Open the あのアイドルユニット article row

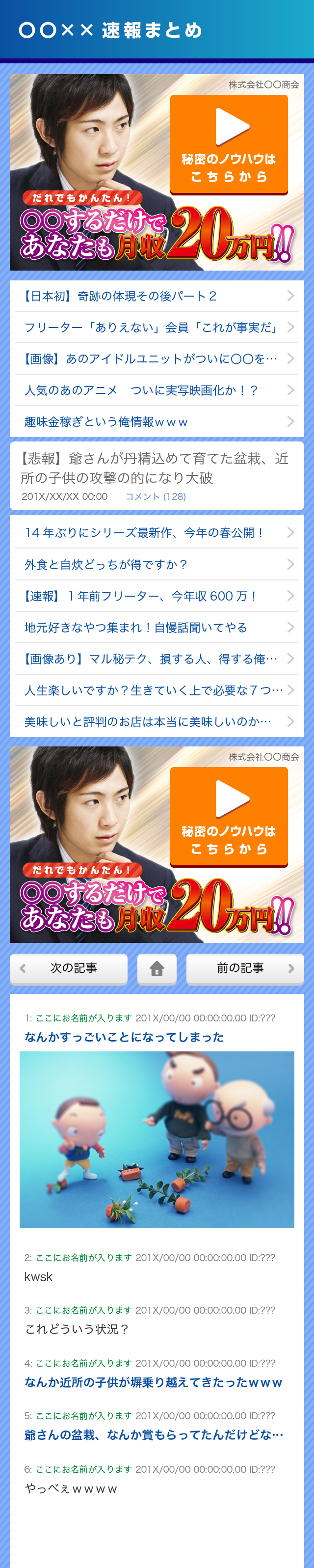coord(157,359)
